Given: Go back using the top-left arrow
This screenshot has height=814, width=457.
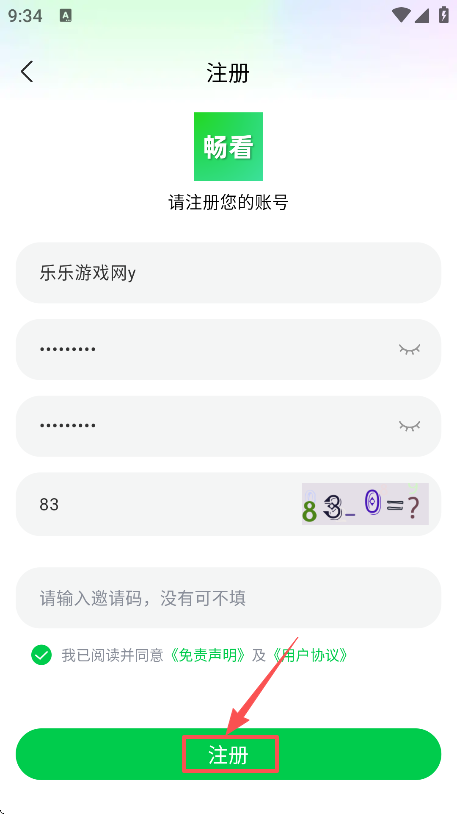Looking at the screenshot, I should [x=27, y=72].
